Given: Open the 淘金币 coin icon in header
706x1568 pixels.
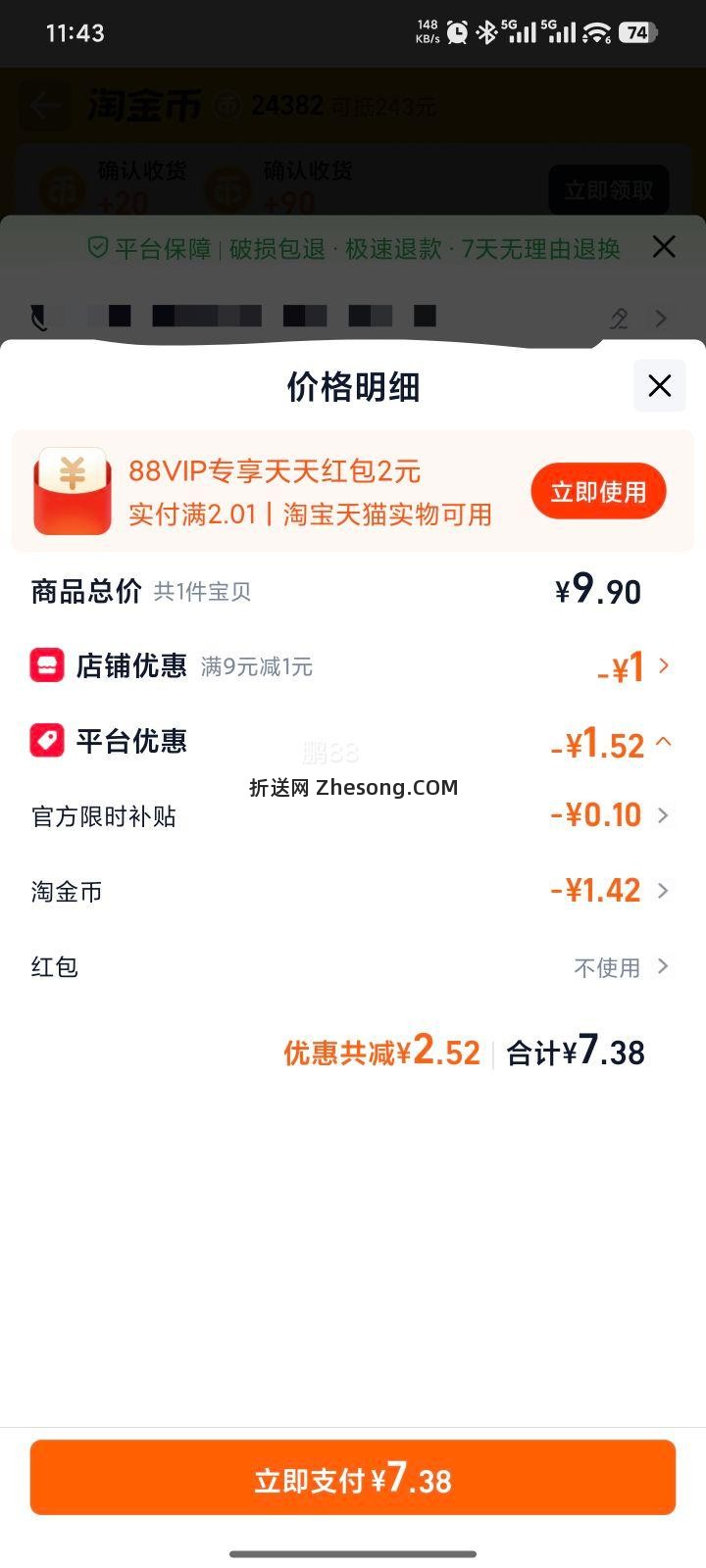Looking at the screenshot, I should 227,103.
